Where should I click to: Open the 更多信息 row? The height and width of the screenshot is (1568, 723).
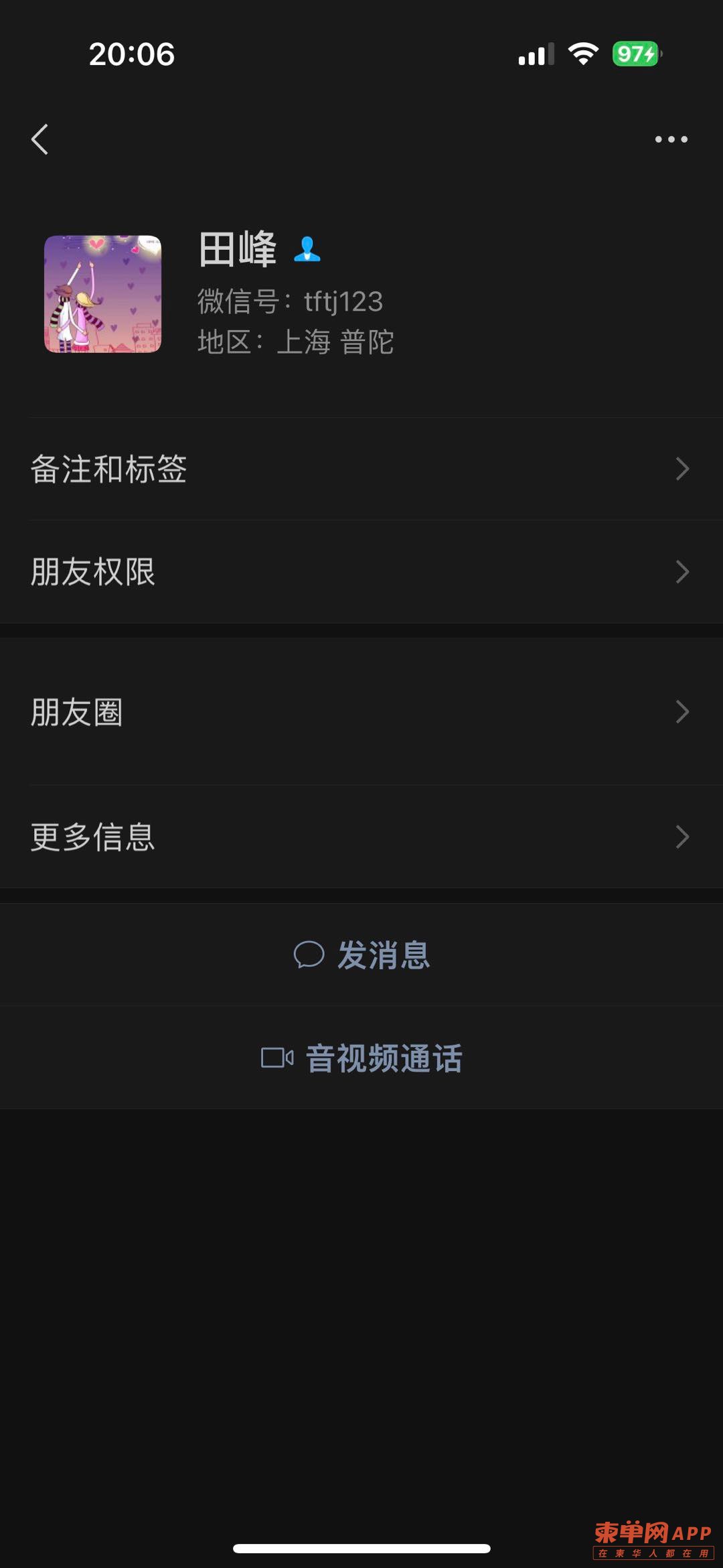point(361,837)
